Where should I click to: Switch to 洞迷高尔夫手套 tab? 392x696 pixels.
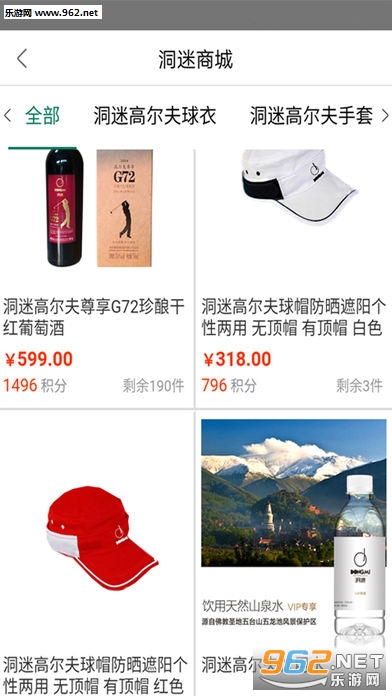pyautogui.click(x=311, y=116)
